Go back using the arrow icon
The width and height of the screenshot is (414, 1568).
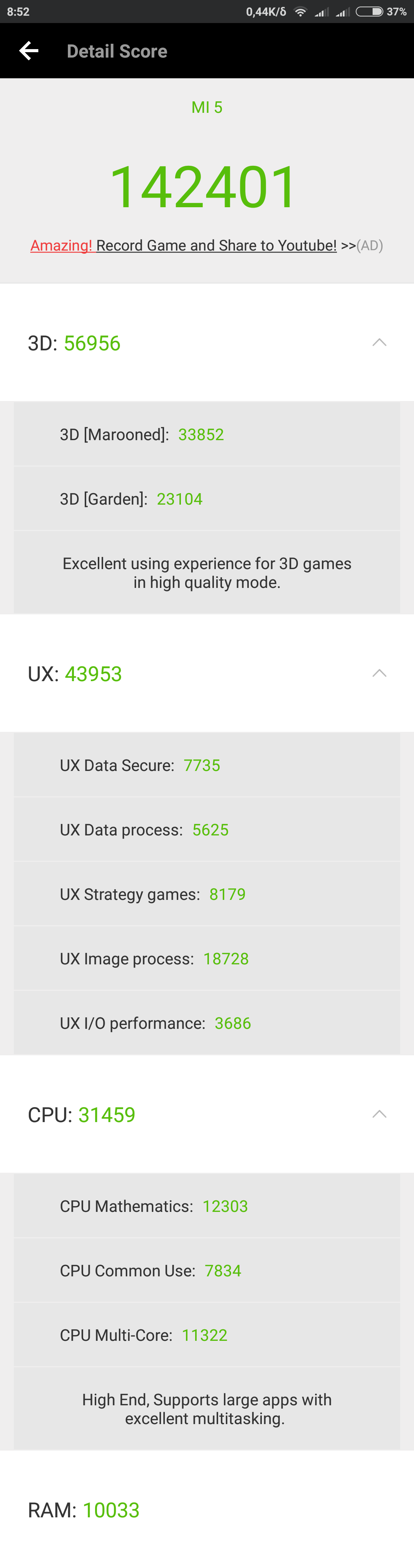(x=29, y=51)
